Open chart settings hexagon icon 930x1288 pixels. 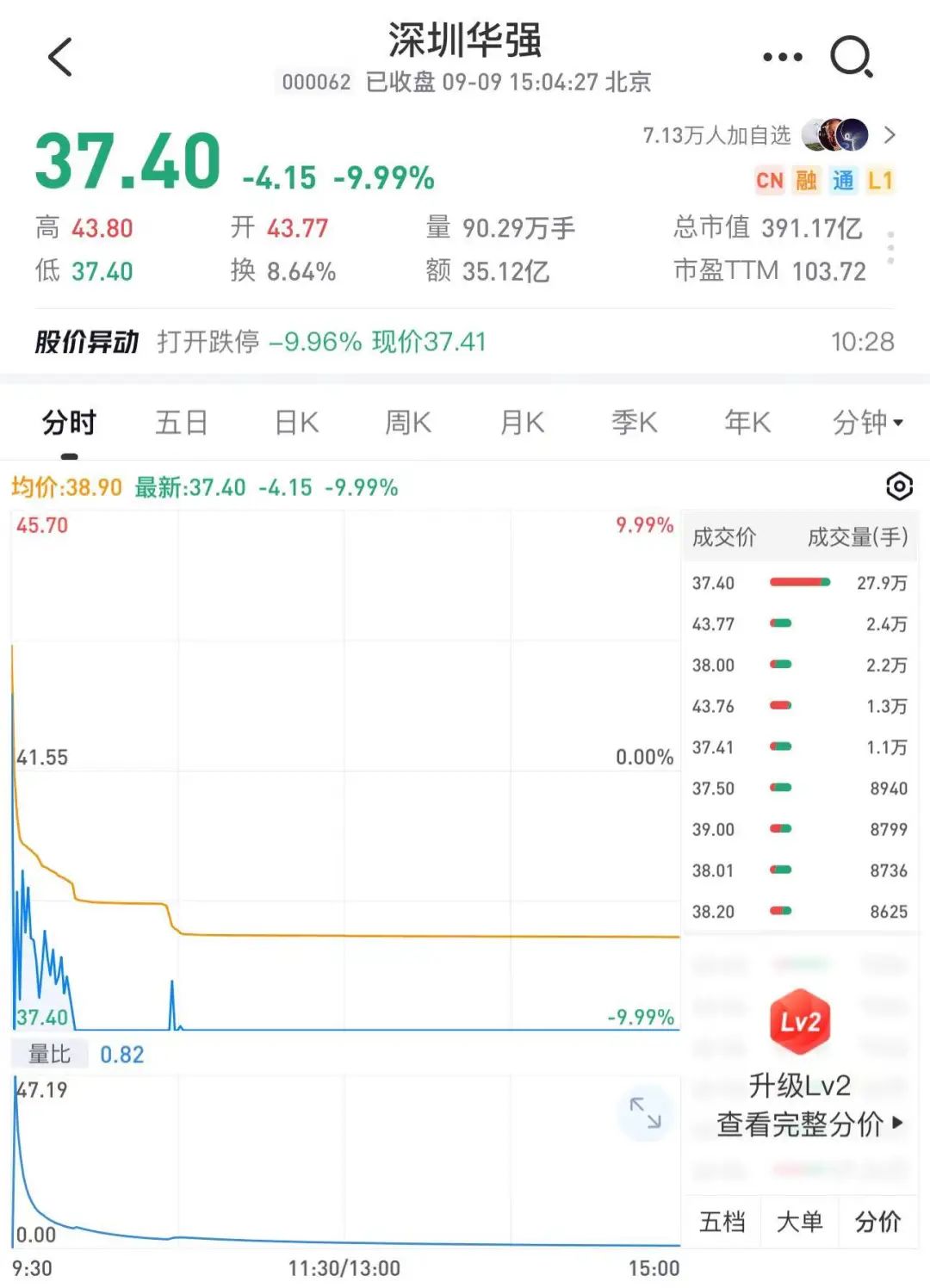899,487
